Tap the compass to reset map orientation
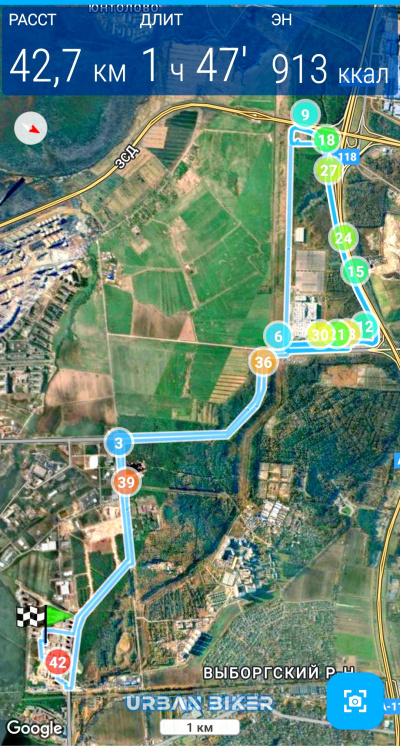400x750 pixels. click(x=31, y=128)
